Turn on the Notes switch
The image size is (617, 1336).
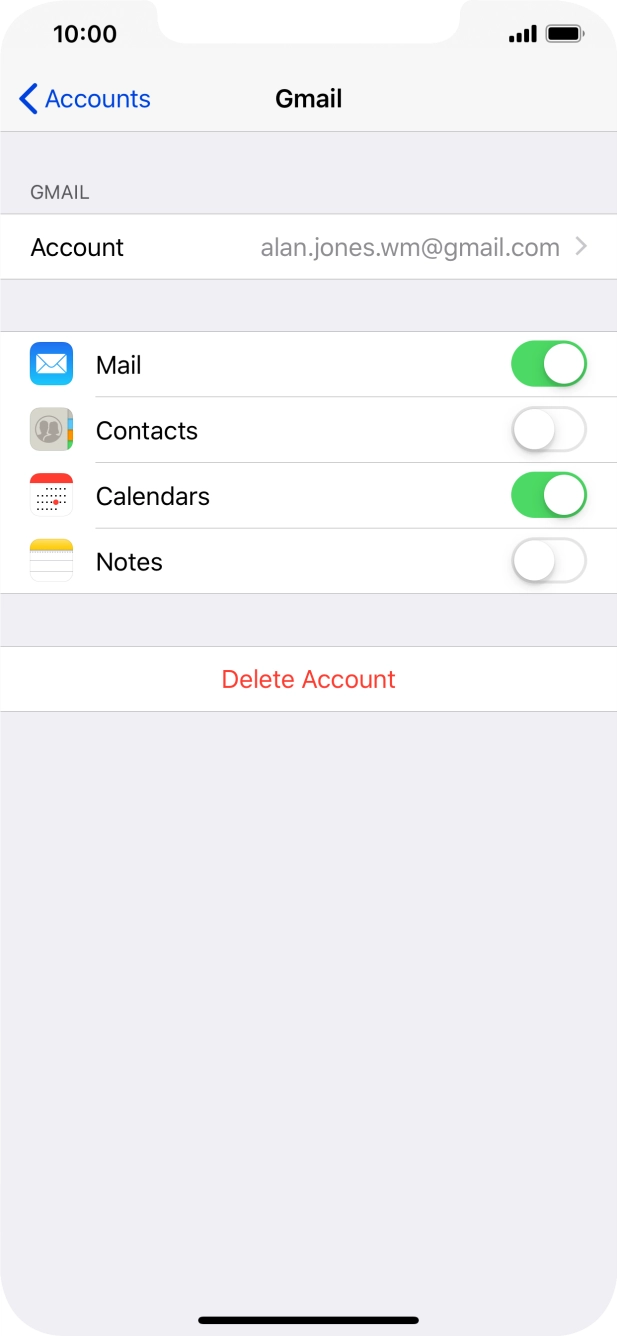[548, 562]
